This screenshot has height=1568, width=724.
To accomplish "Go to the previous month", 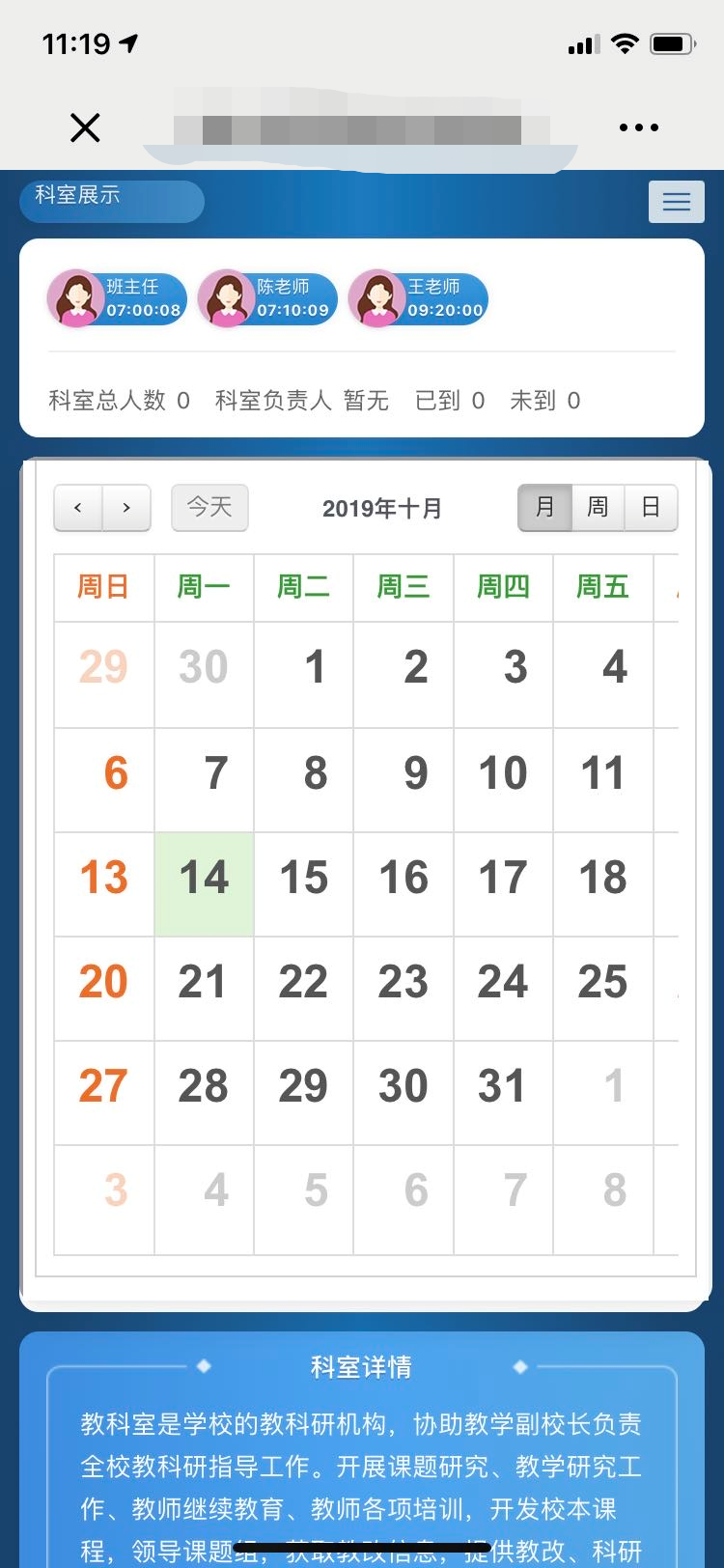I will tap(78, 508).
